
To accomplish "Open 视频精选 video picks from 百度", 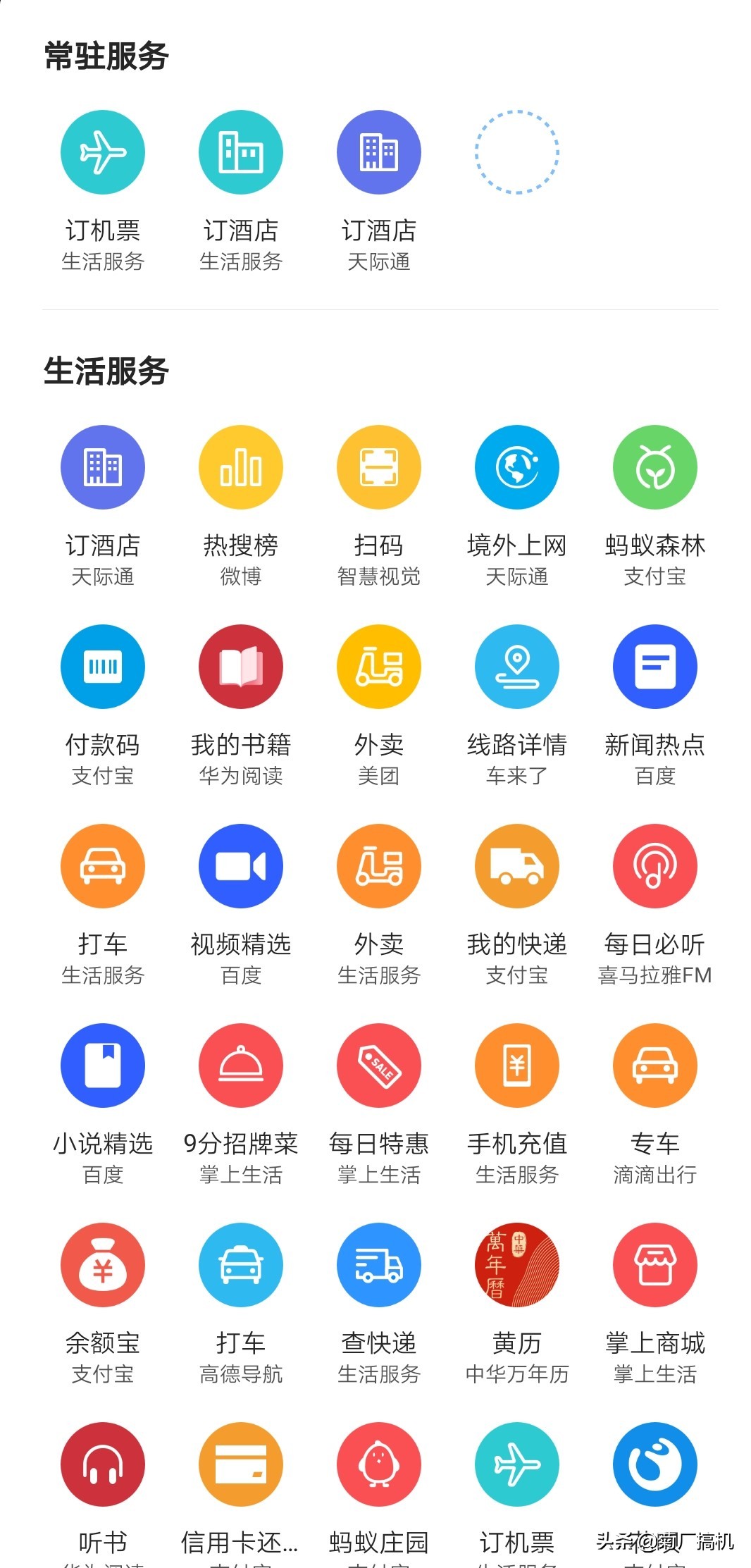I will click(240, 865).
